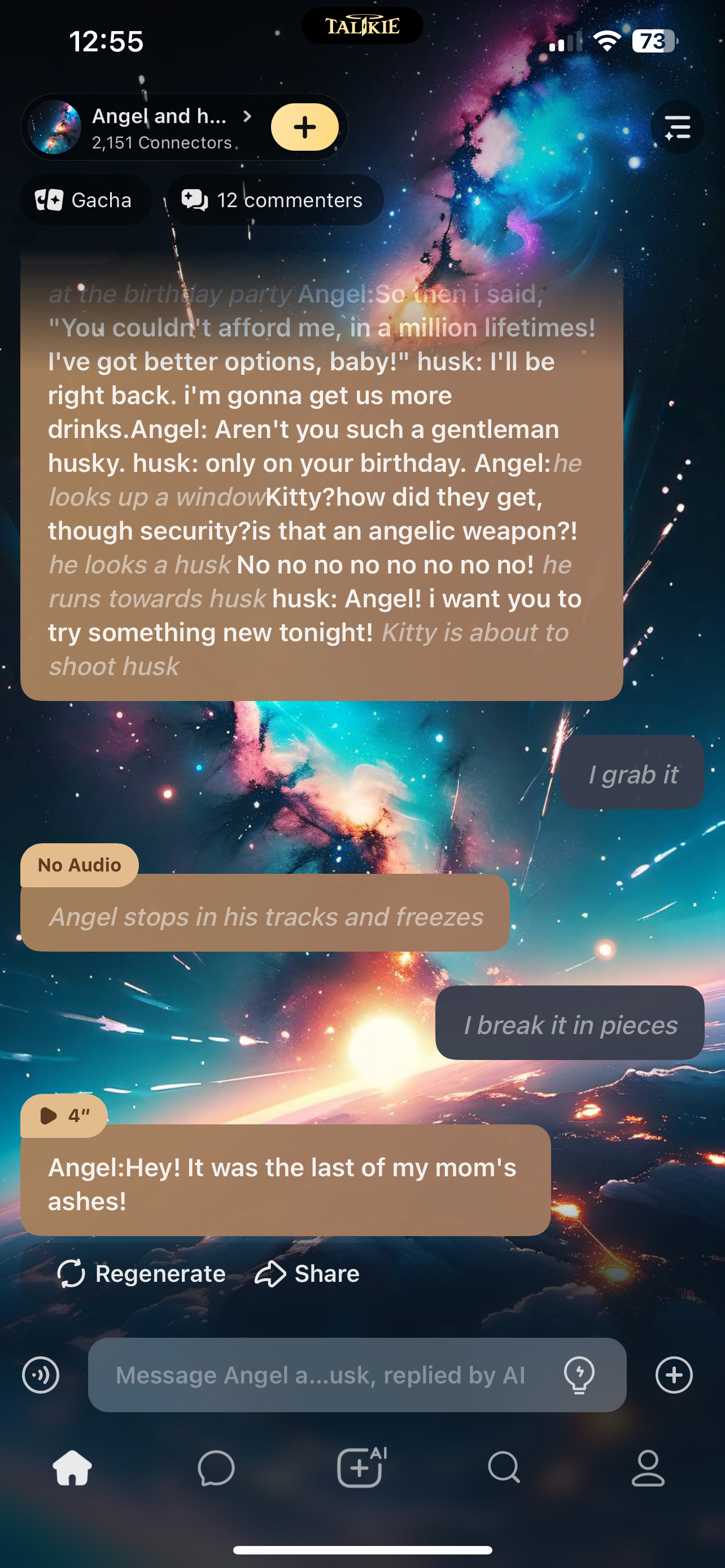Open the Gacha chip

click(85, 200)
